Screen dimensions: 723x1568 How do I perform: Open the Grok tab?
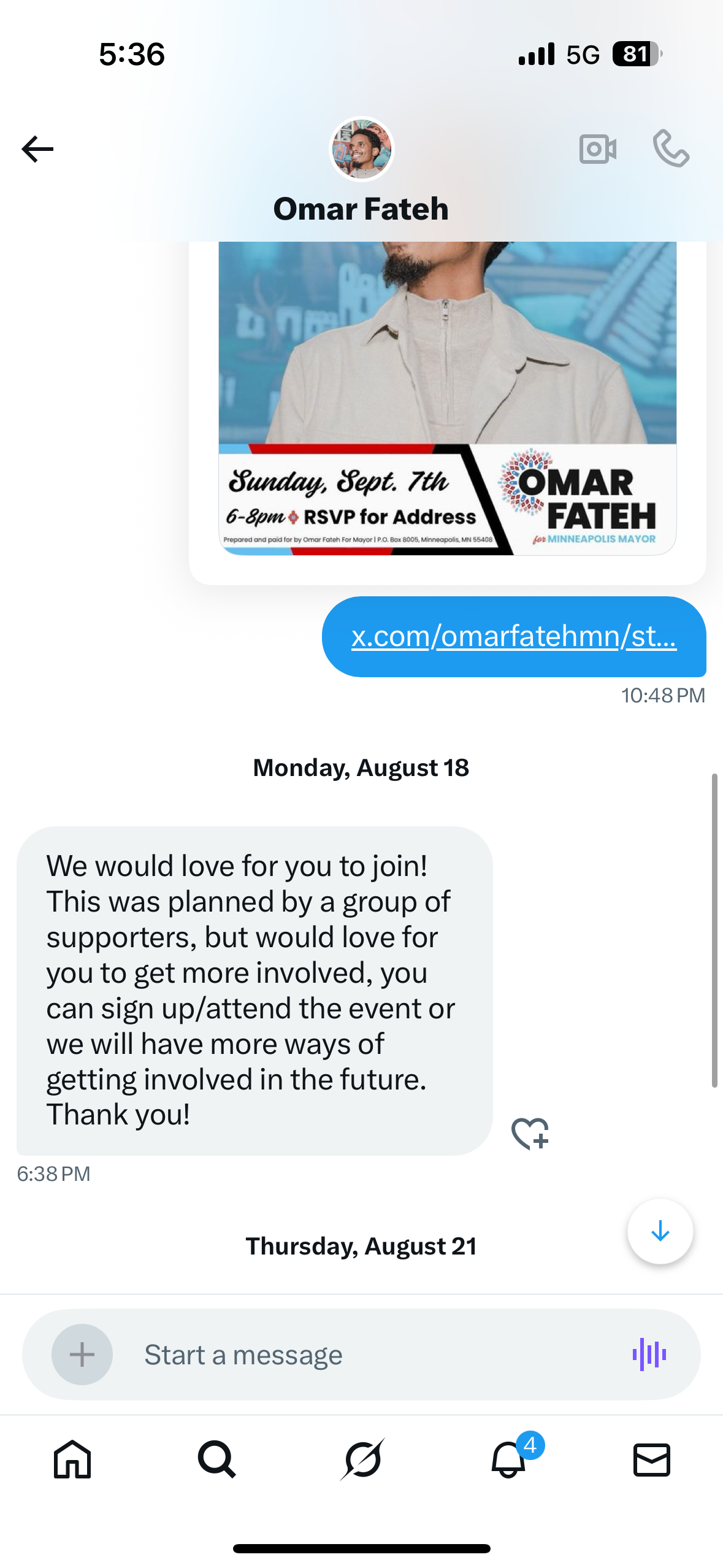click(x=362, y=1459)
